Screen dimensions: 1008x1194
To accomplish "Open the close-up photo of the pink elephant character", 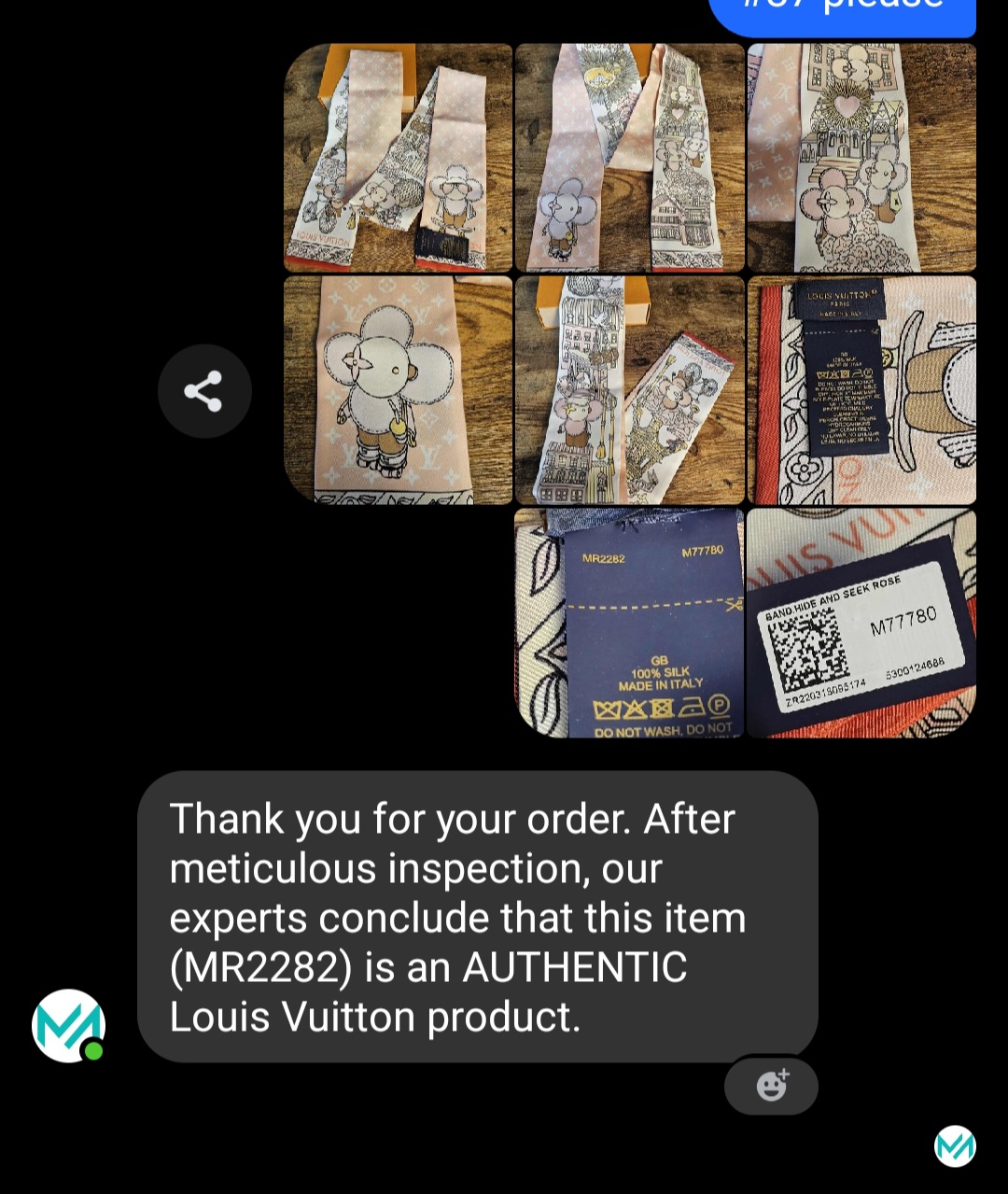I will (399, 390).
